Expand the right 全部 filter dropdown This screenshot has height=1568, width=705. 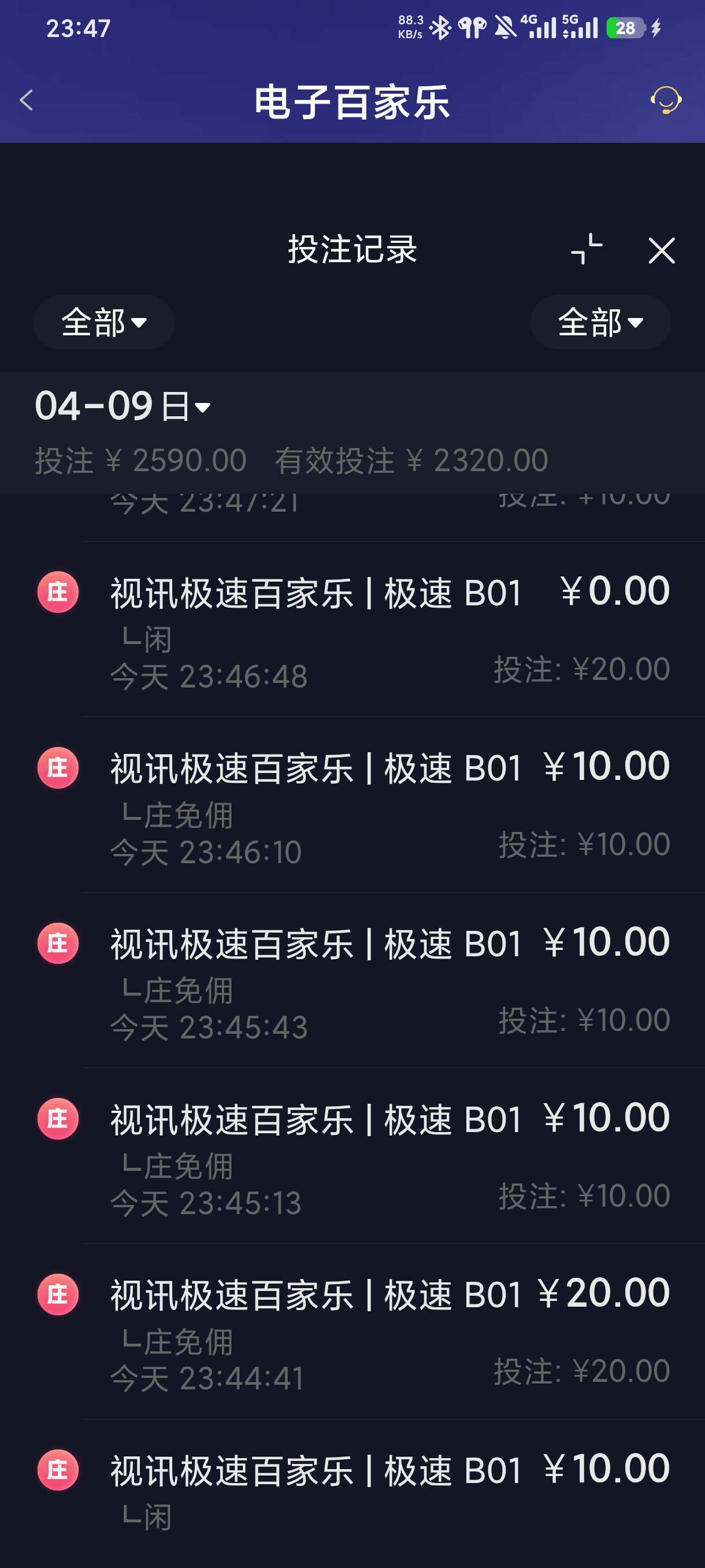point(600,322)
